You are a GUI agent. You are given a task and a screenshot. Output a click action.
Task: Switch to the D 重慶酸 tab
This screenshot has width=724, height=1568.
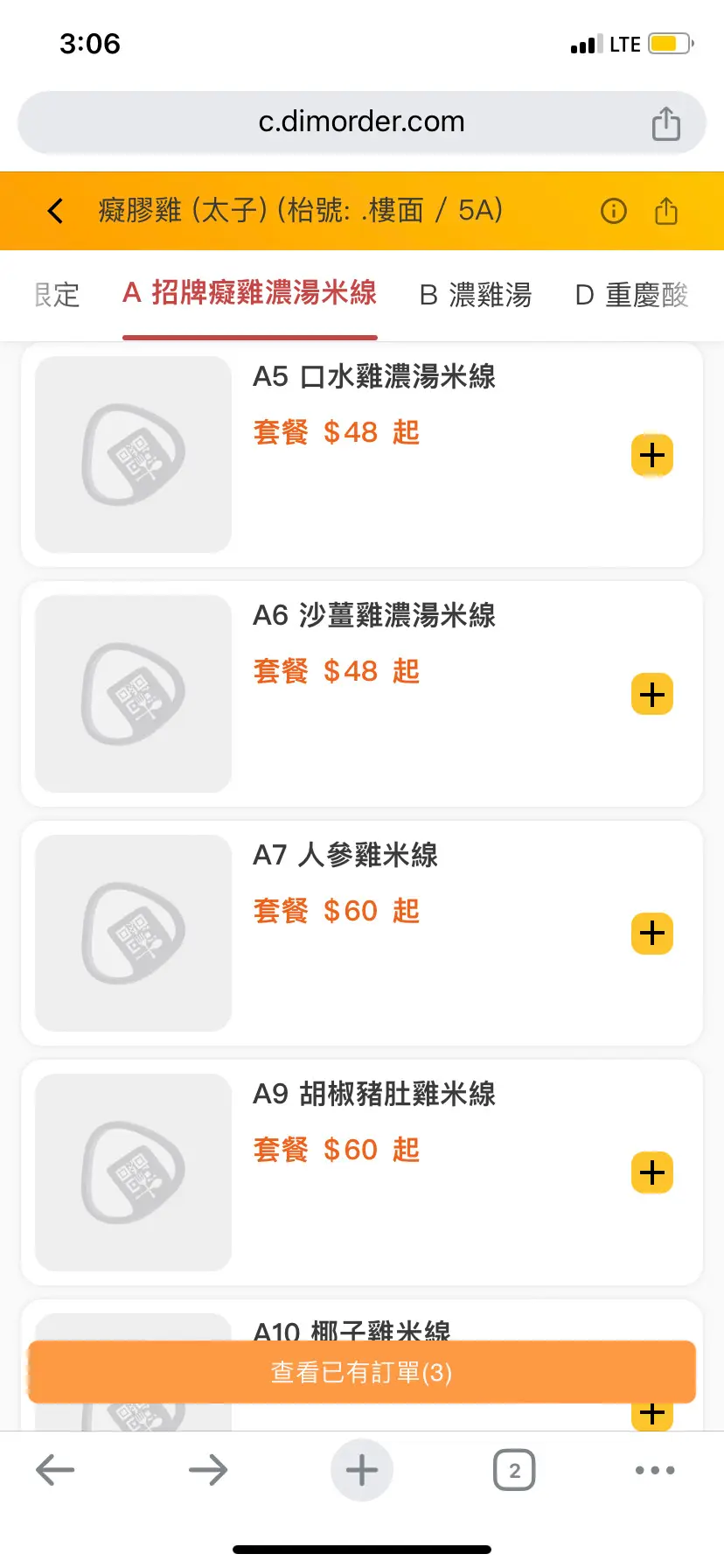click(632, 296)
